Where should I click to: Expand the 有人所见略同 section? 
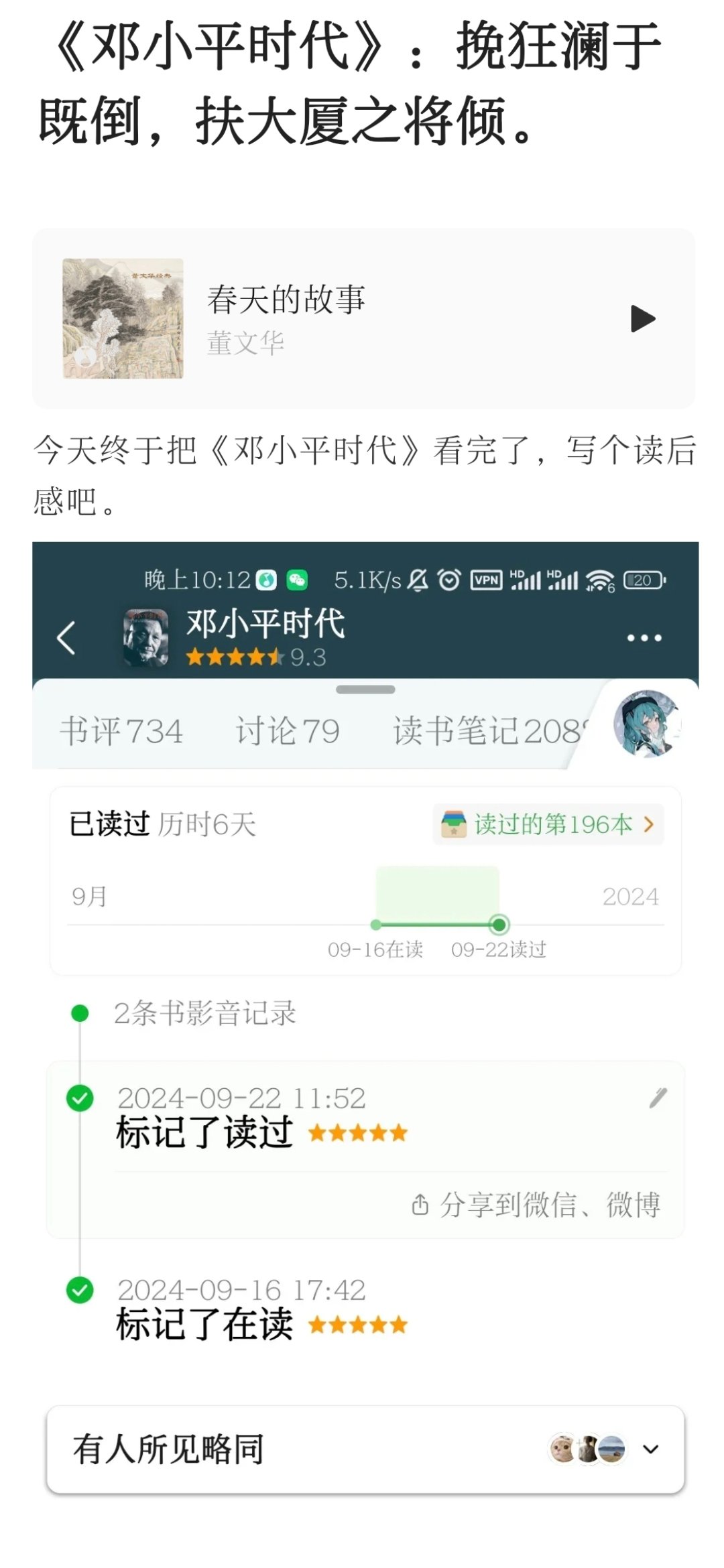click(x=650, y=1449)
